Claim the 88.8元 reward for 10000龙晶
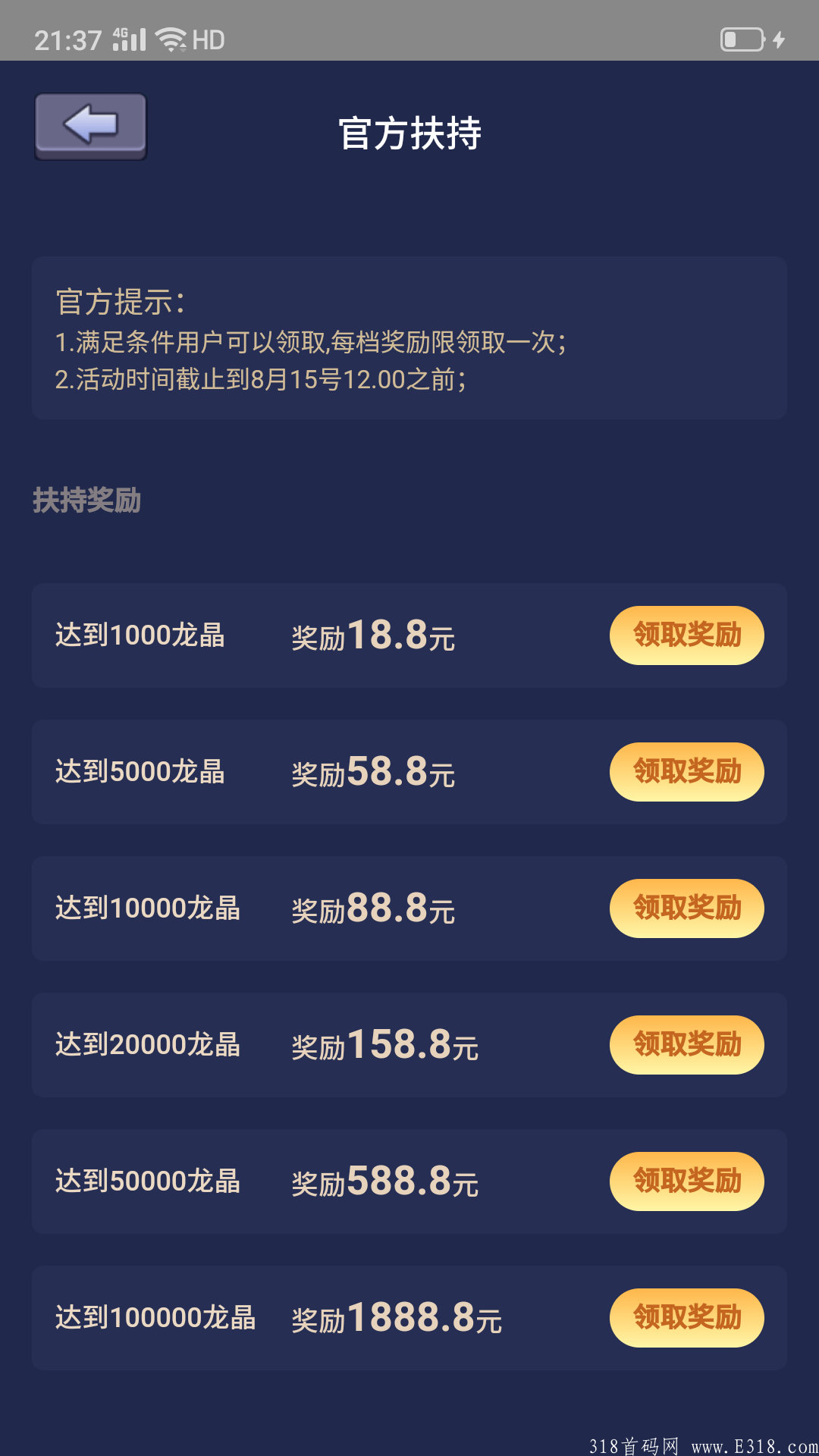Screen dimensions: 819x1456 pos(686,908)
